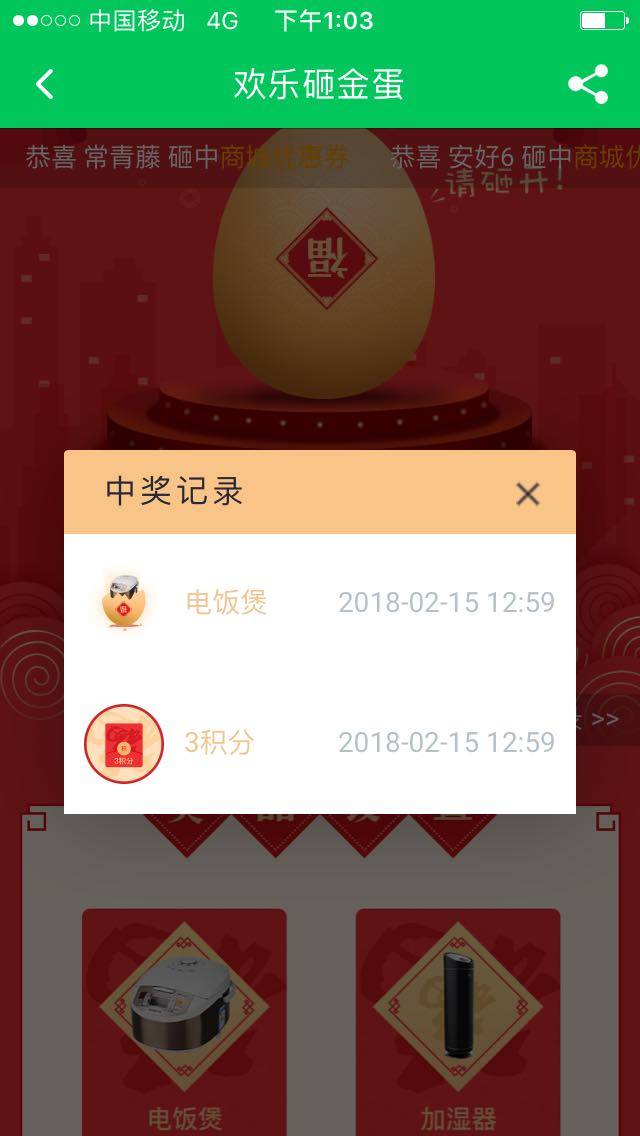Close the 中奖记录 dialog
640x1136 pixels.
click(527, 493)
